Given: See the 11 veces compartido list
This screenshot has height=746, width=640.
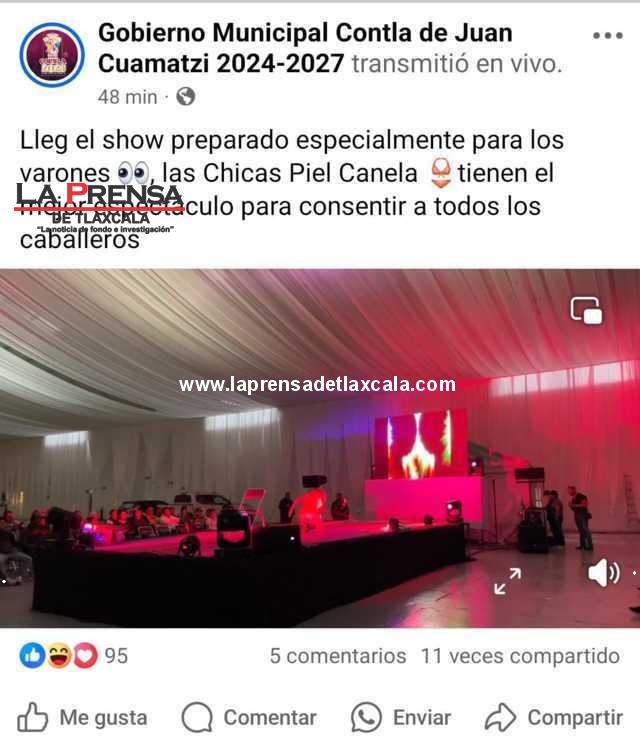Looking at the screenshot, I should [520, 656].
